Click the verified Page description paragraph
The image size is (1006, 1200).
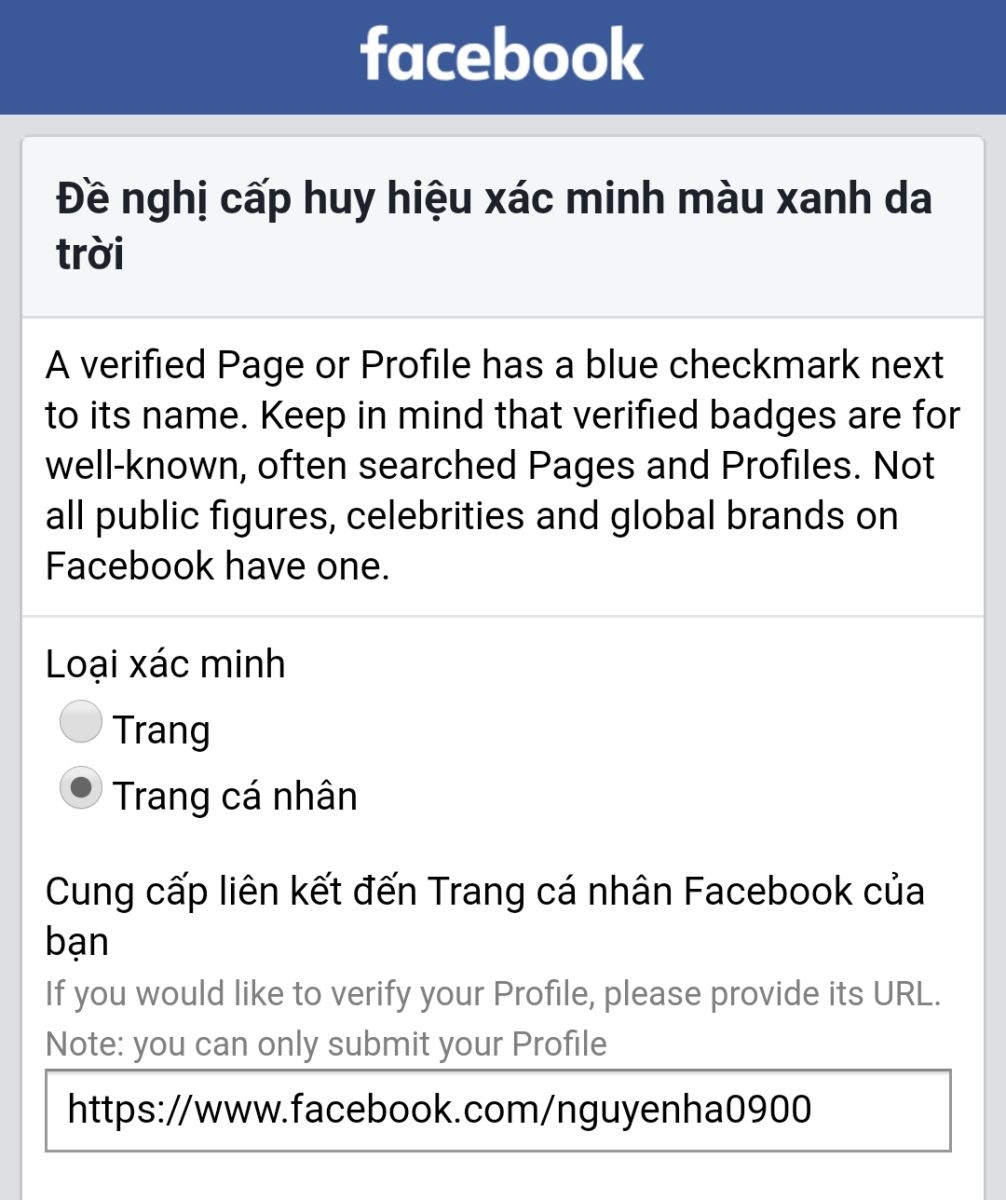(500, 464)
